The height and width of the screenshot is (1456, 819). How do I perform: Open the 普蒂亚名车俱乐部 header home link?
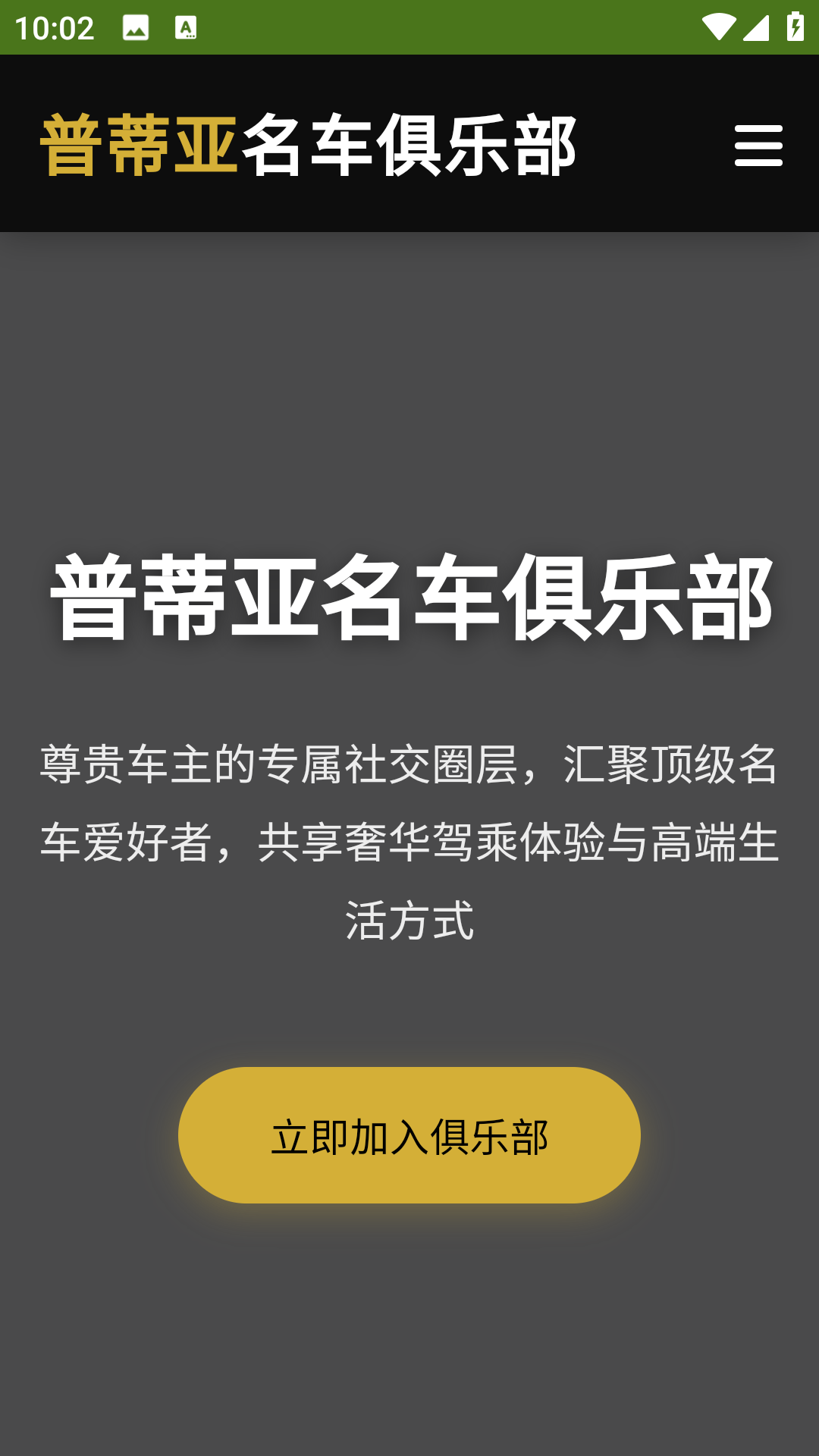pos(308,145)
